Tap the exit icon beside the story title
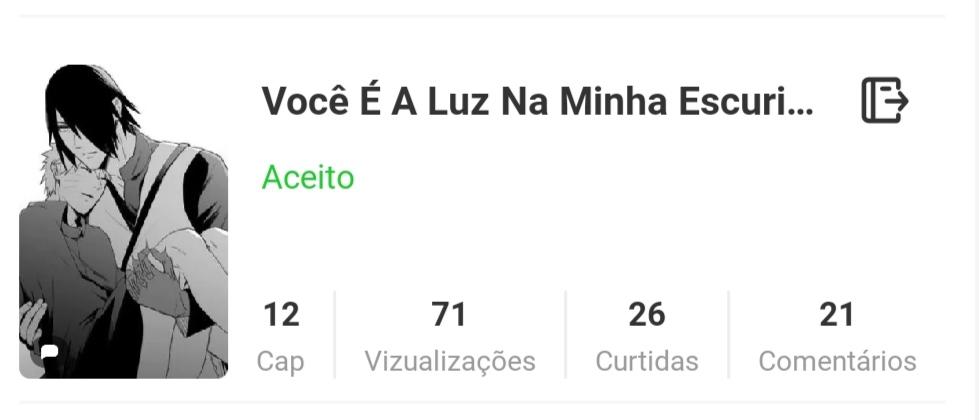979x420 pixels. pos(884,101)
